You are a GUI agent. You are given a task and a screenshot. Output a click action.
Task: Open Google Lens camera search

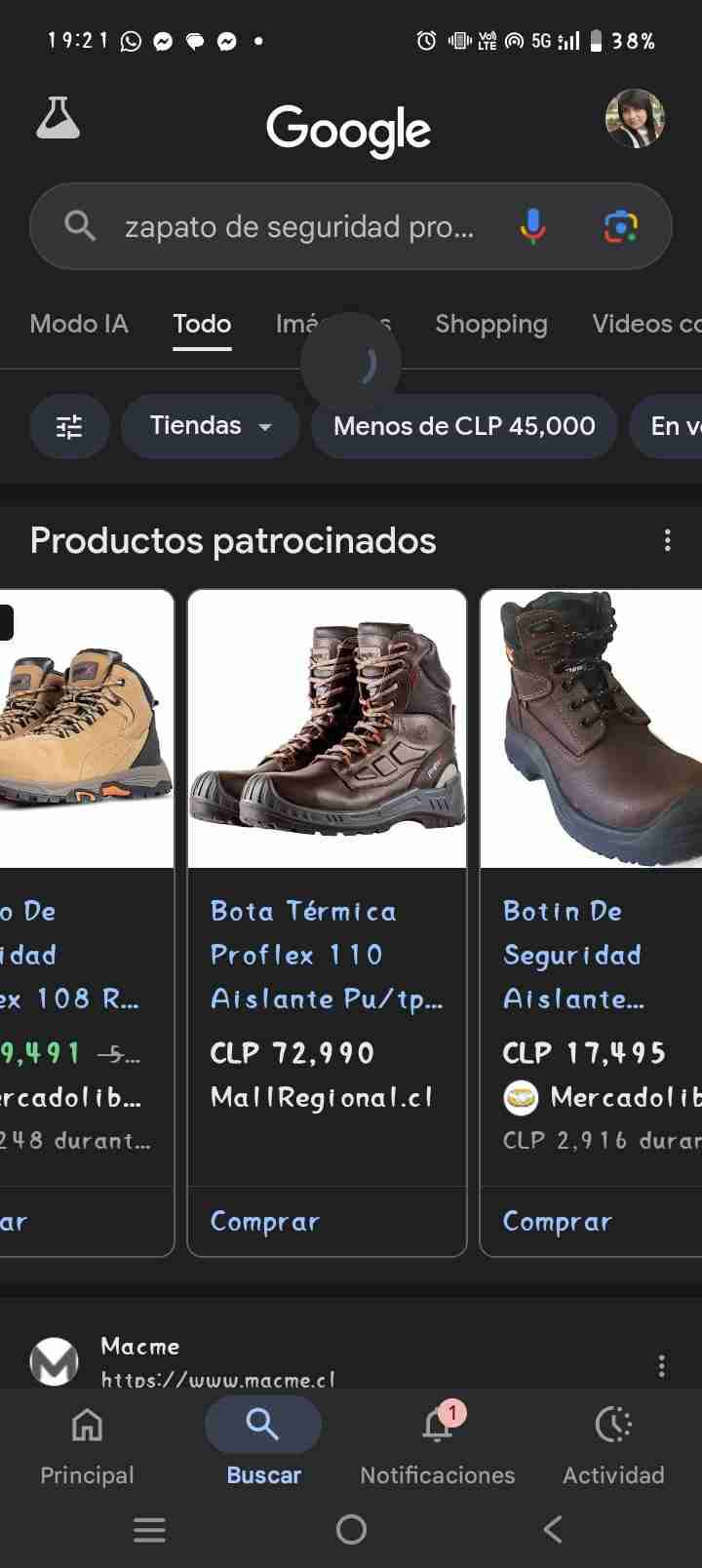[x=620, y=225]
